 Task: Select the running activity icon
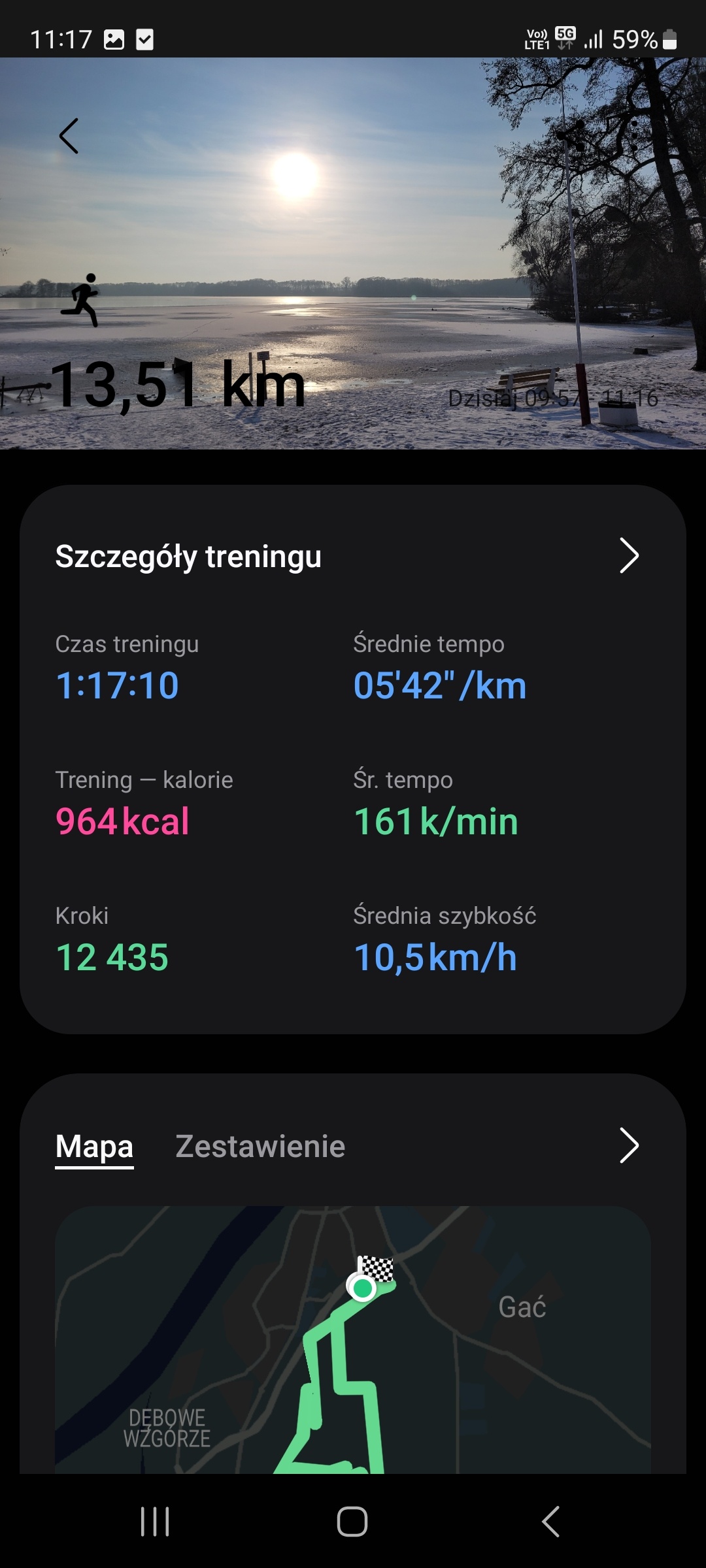[87, 299]
